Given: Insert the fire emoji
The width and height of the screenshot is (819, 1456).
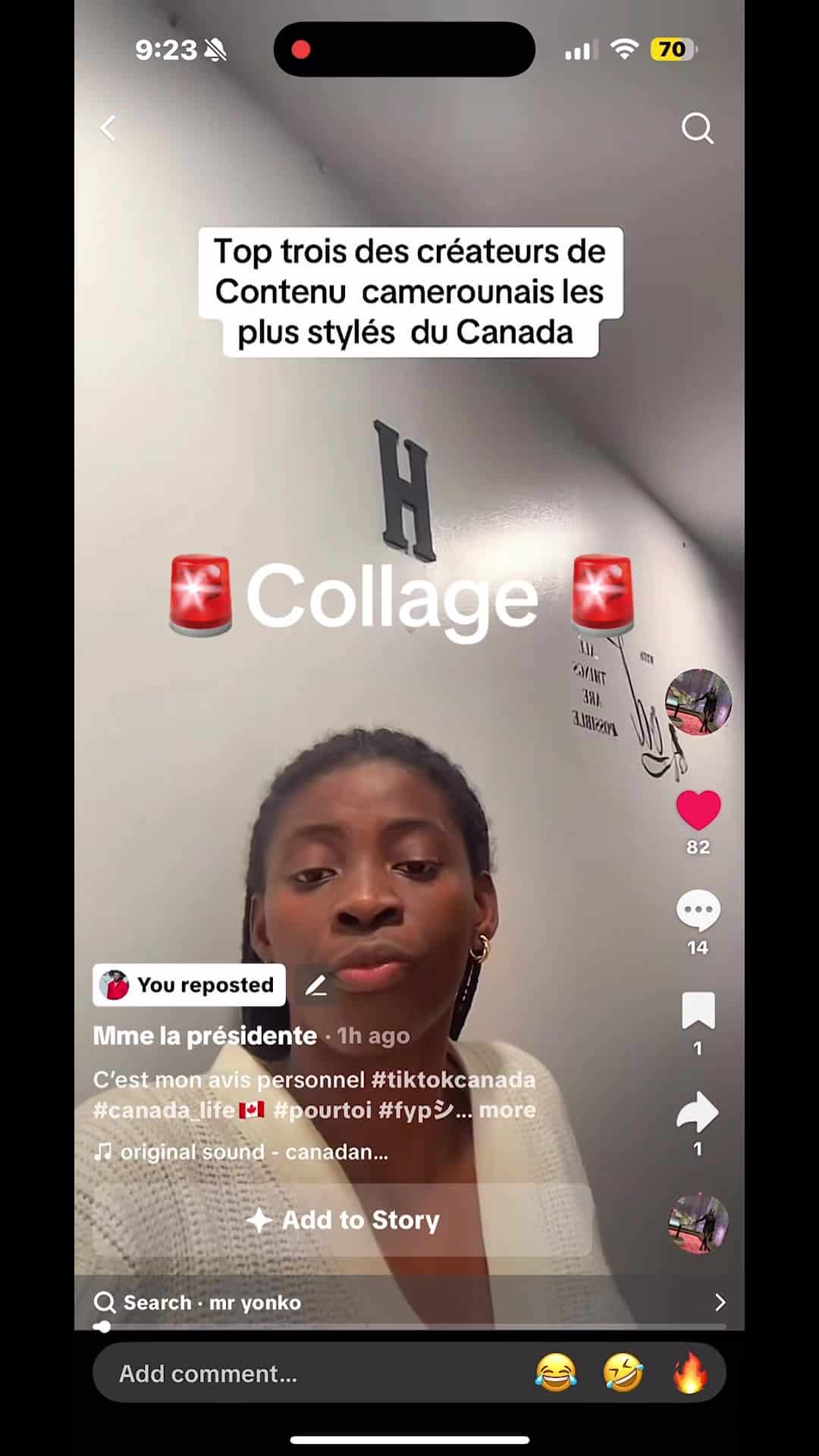Looking at the screenshot, I should [689, 1373].
